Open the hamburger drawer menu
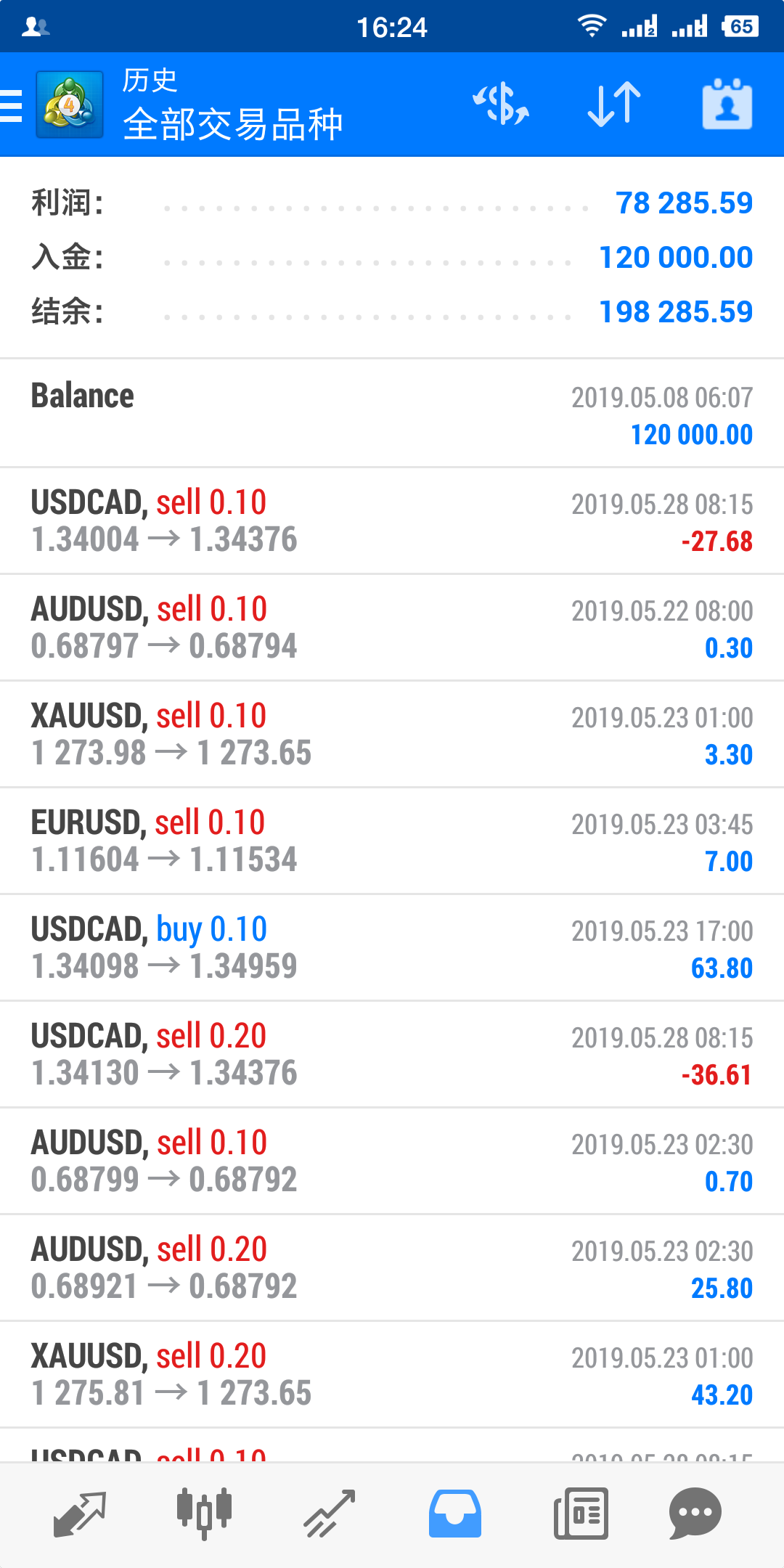 coord(12,105)
